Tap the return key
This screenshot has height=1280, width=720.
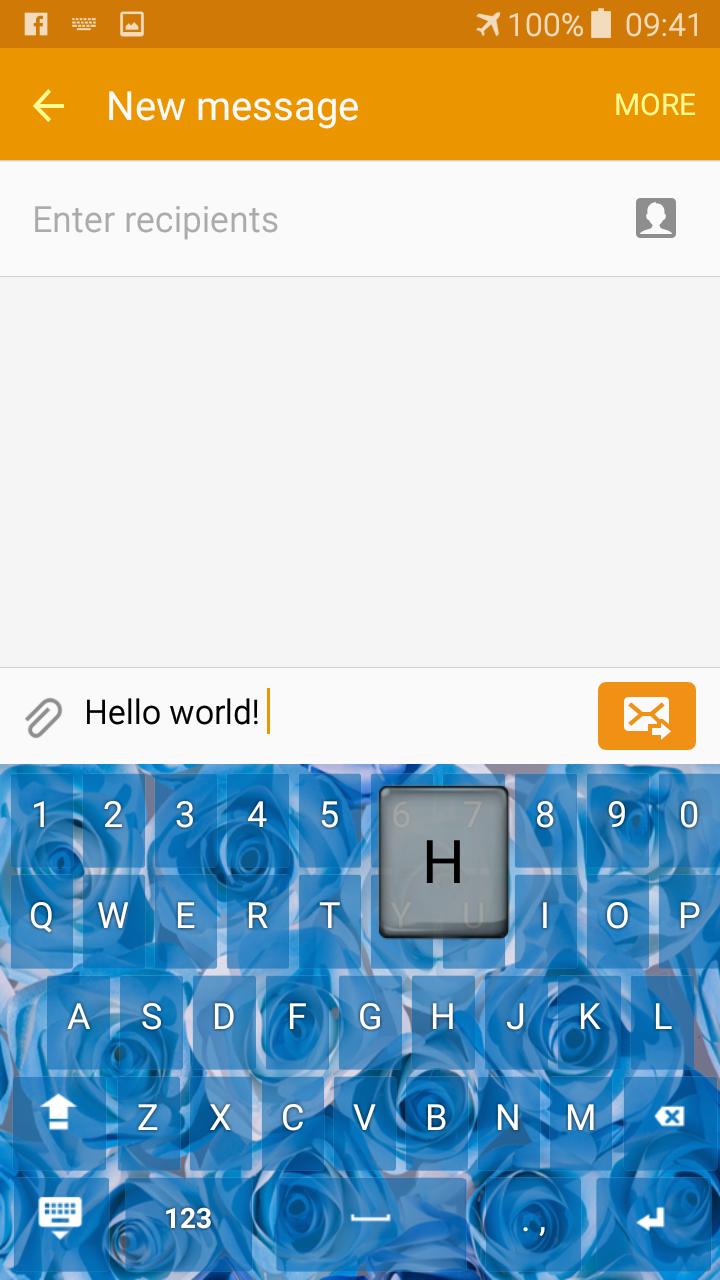tap(651, 1219)
